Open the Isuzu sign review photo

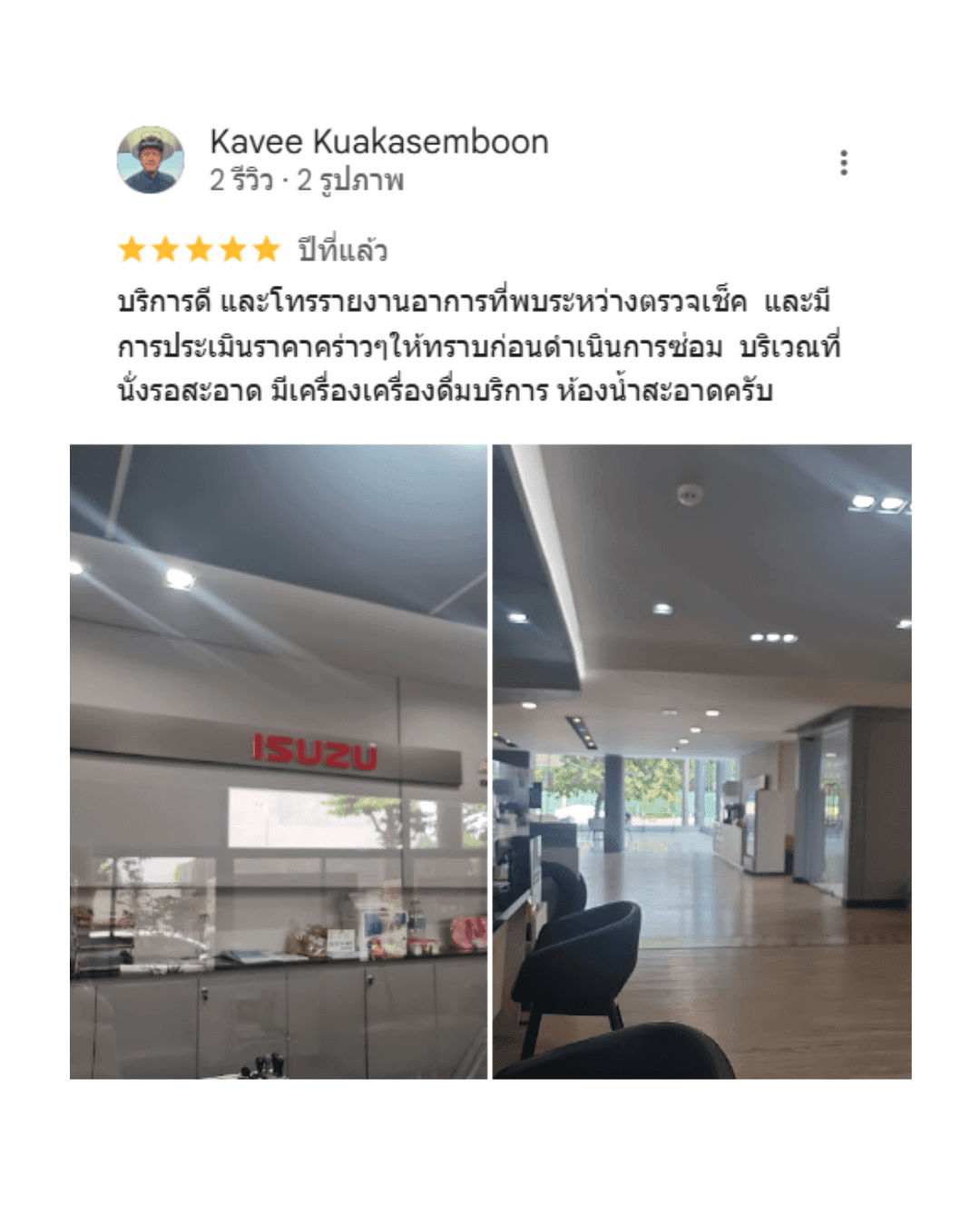[x=279, y=761]
